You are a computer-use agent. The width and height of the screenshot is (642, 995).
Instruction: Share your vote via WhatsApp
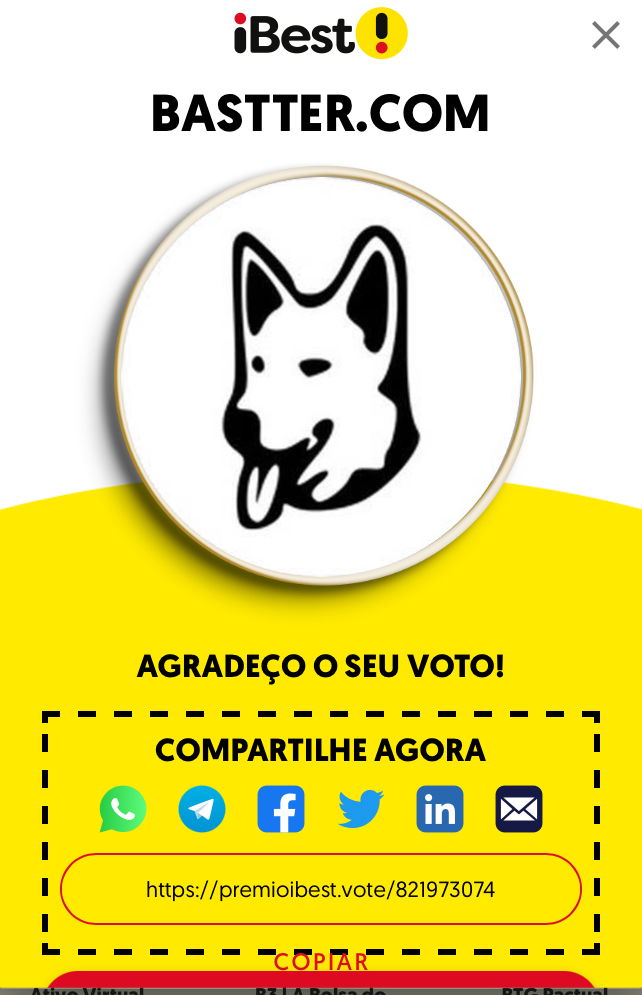click(123, 809)
